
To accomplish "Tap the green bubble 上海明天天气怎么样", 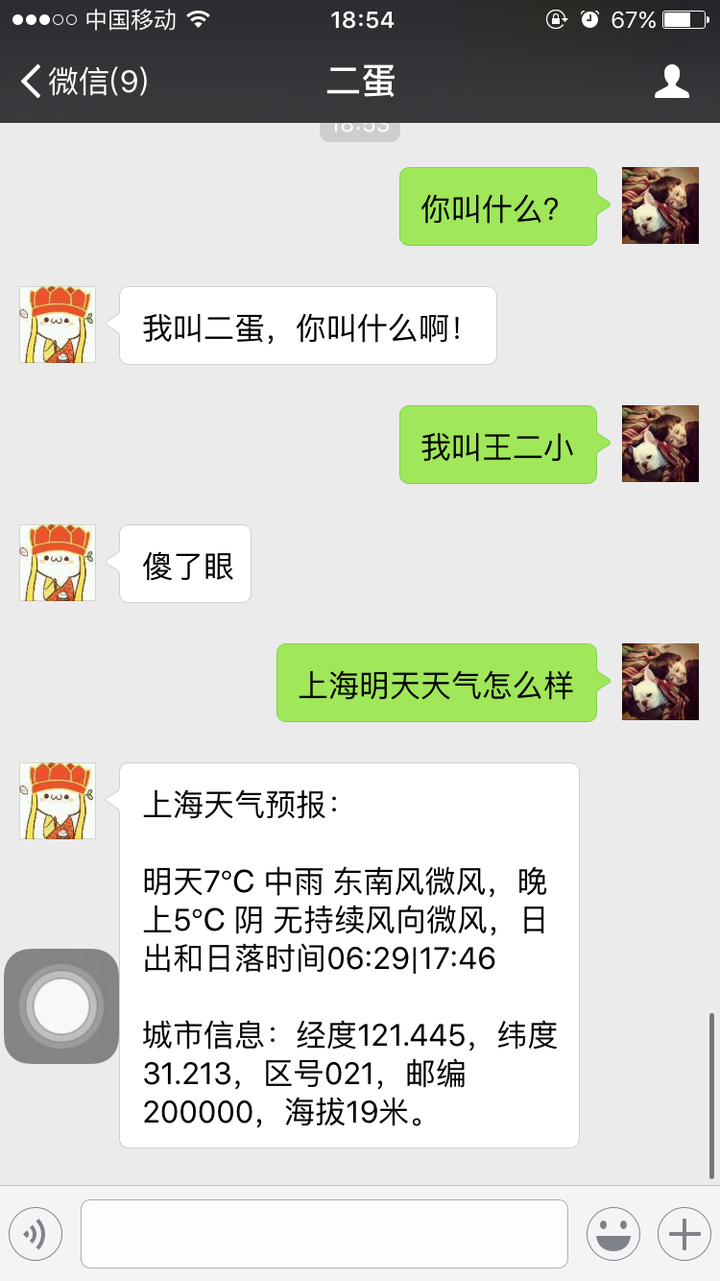I will pos(436,683).
